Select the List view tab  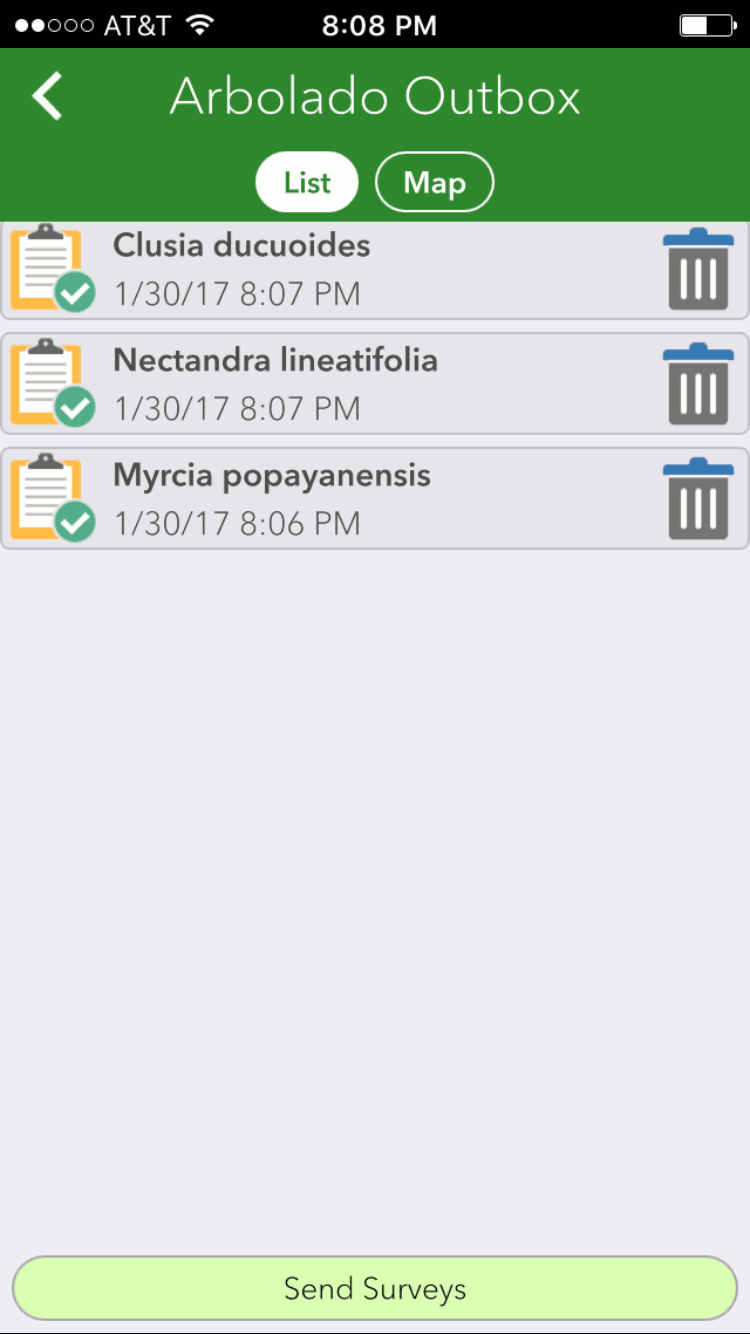(307, 183)
